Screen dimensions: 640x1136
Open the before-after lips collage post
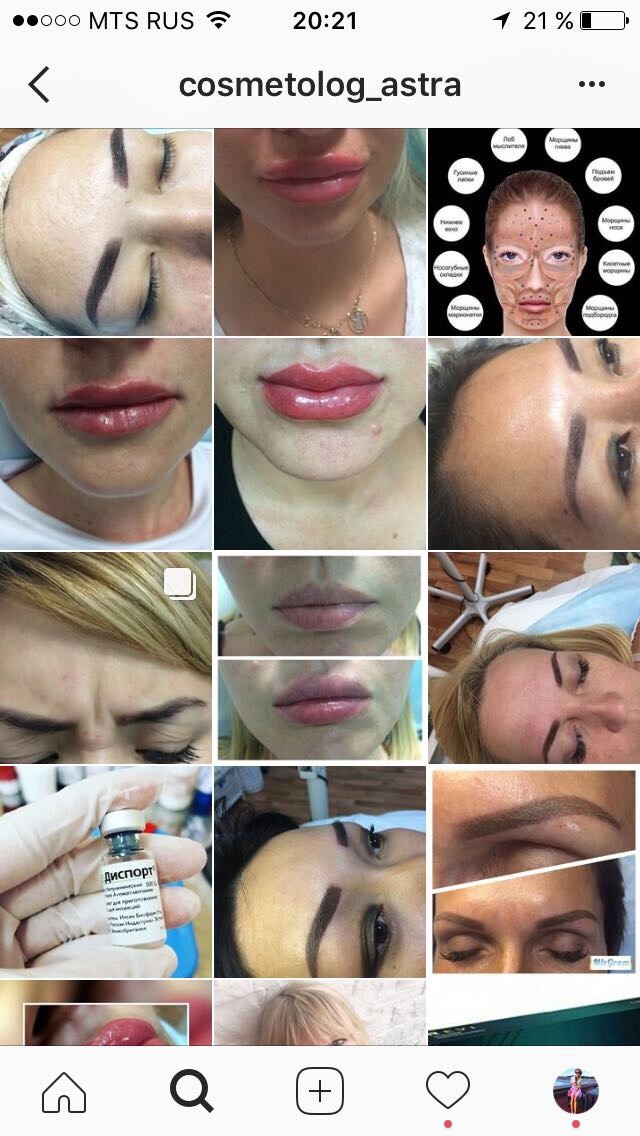click(320, 658)
